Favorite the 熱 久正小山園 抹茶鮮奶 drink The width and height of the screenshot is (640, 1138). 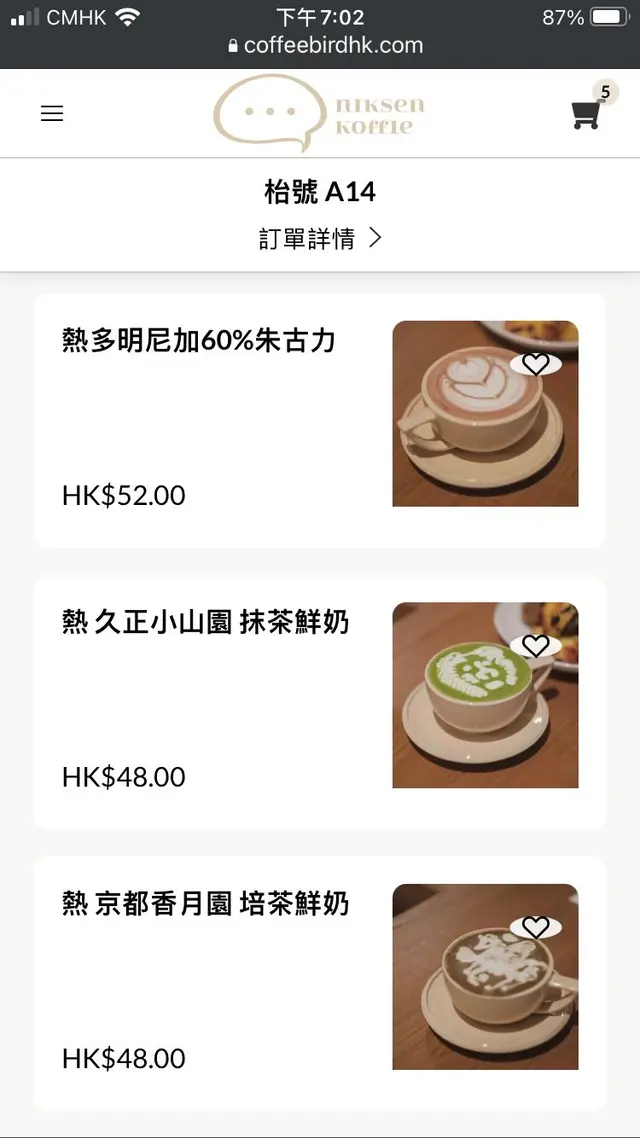click(x=536, y=646)
